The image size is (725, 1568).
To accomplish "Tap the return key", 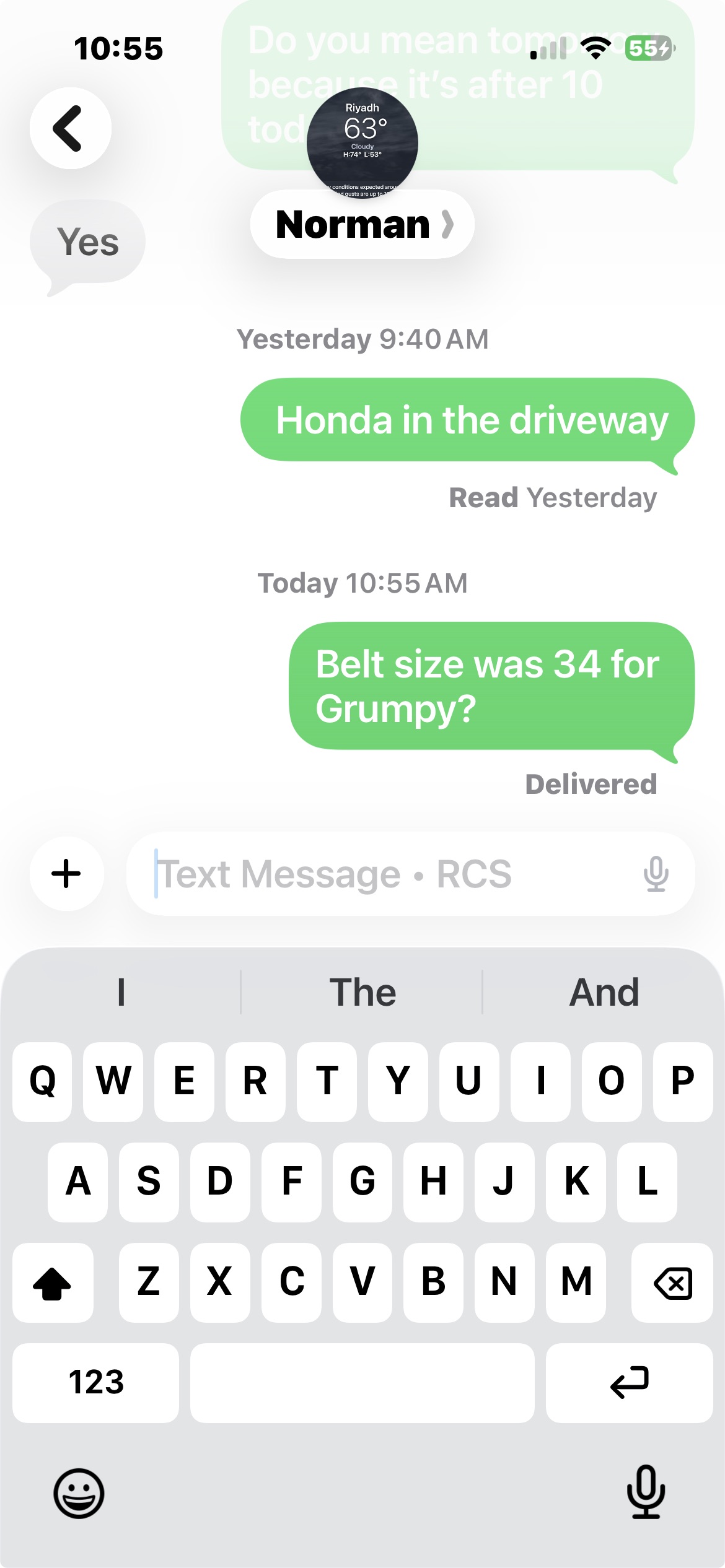I will tap(629, 1382).
